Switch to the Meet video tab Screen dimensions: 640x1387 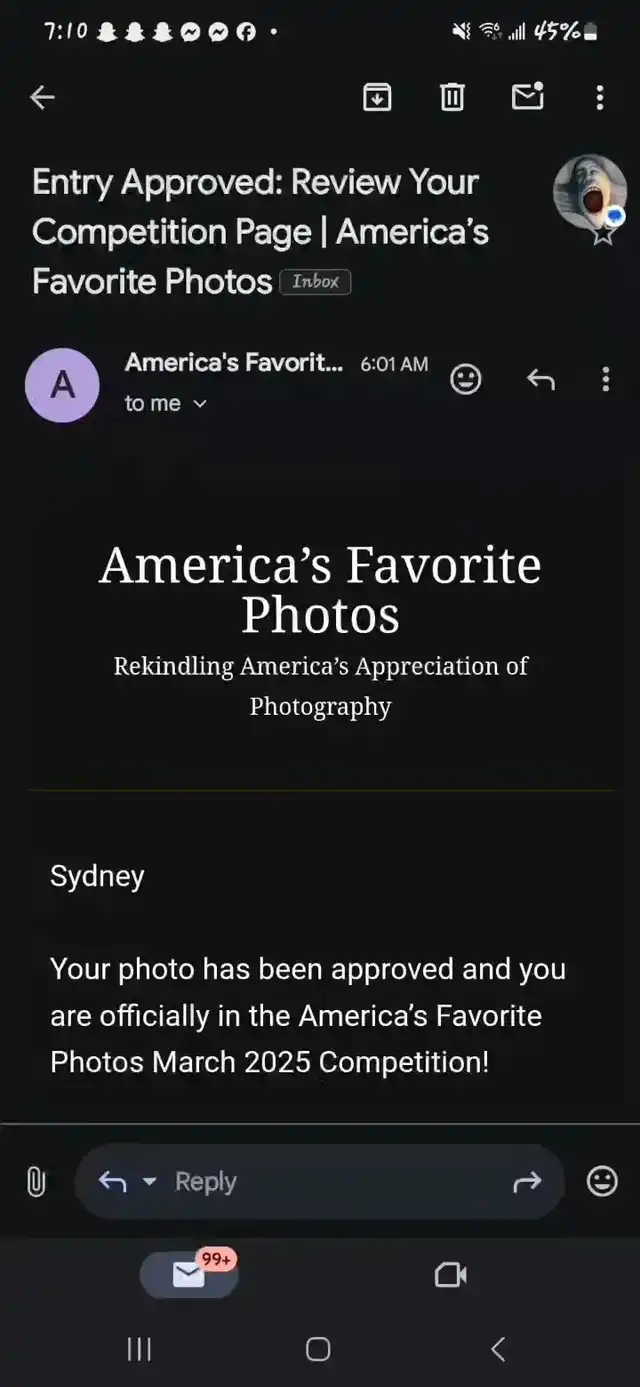tap(451, 1274)
